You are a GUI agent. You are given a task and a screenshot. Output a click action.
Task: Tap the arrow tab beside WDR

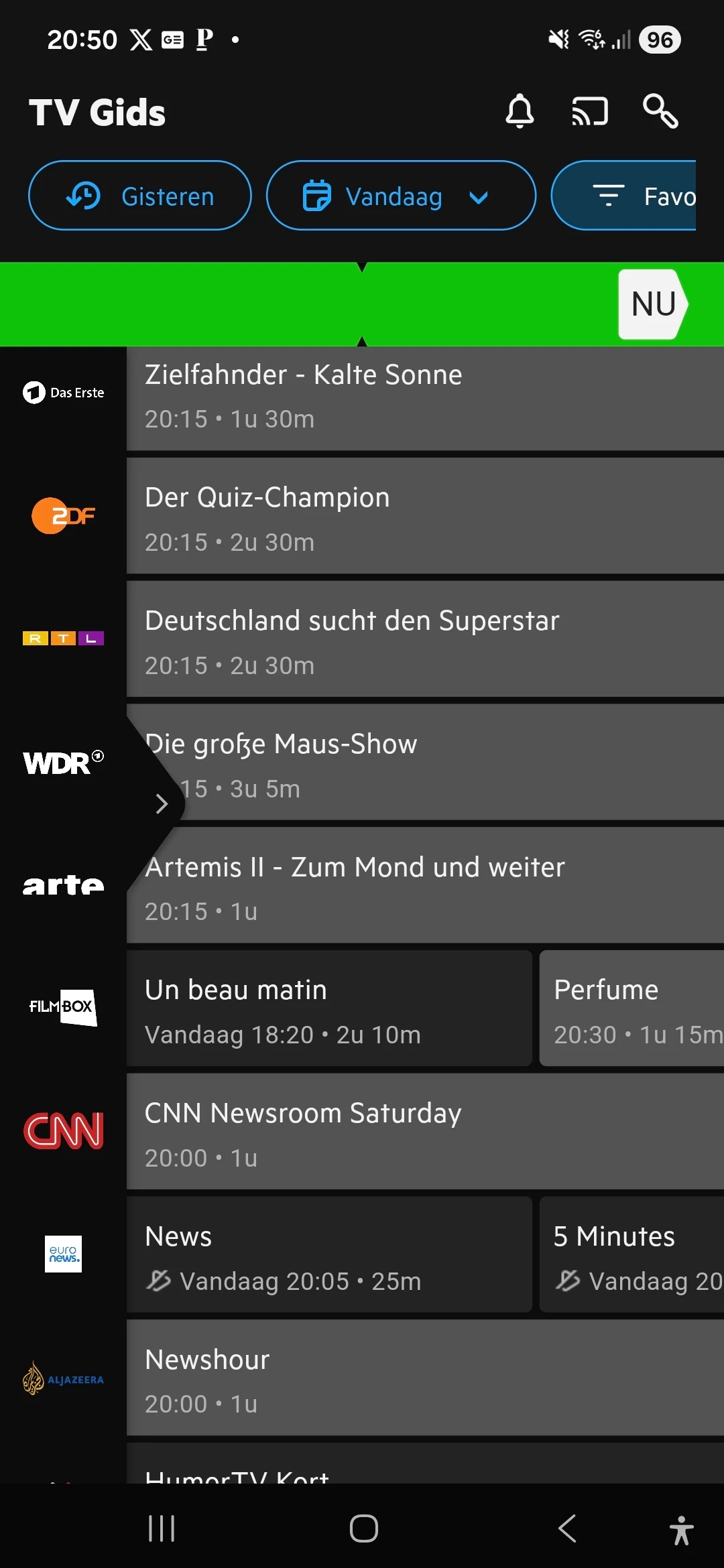[160, 803]
